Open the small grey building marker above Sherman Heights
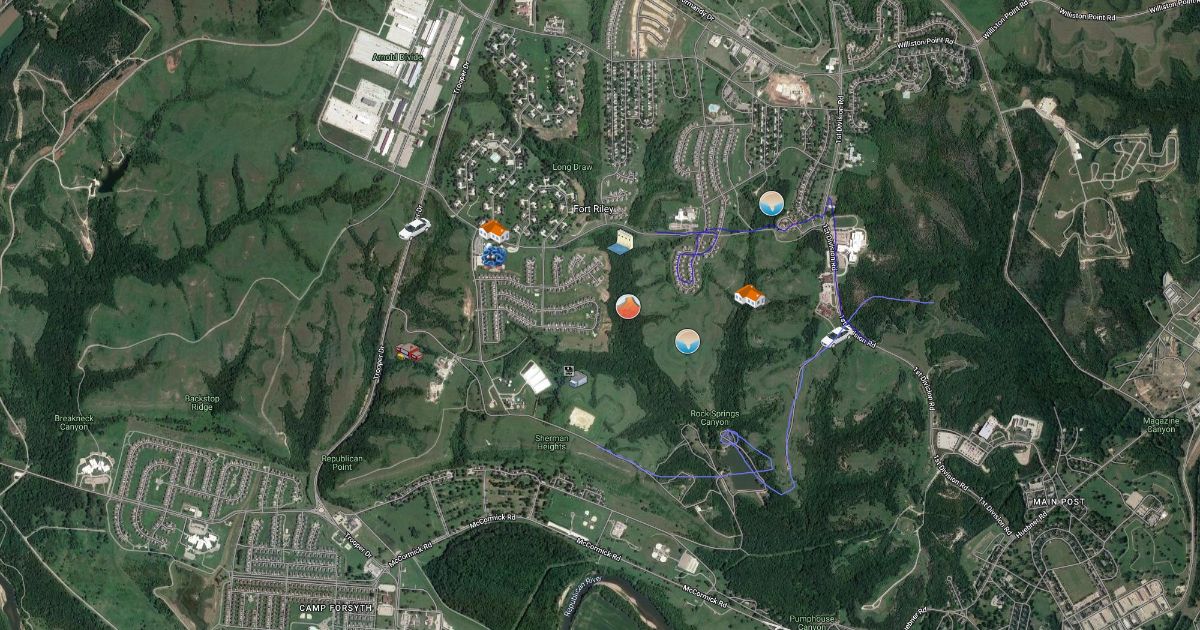1200x630 pixels. coord(578,378)
